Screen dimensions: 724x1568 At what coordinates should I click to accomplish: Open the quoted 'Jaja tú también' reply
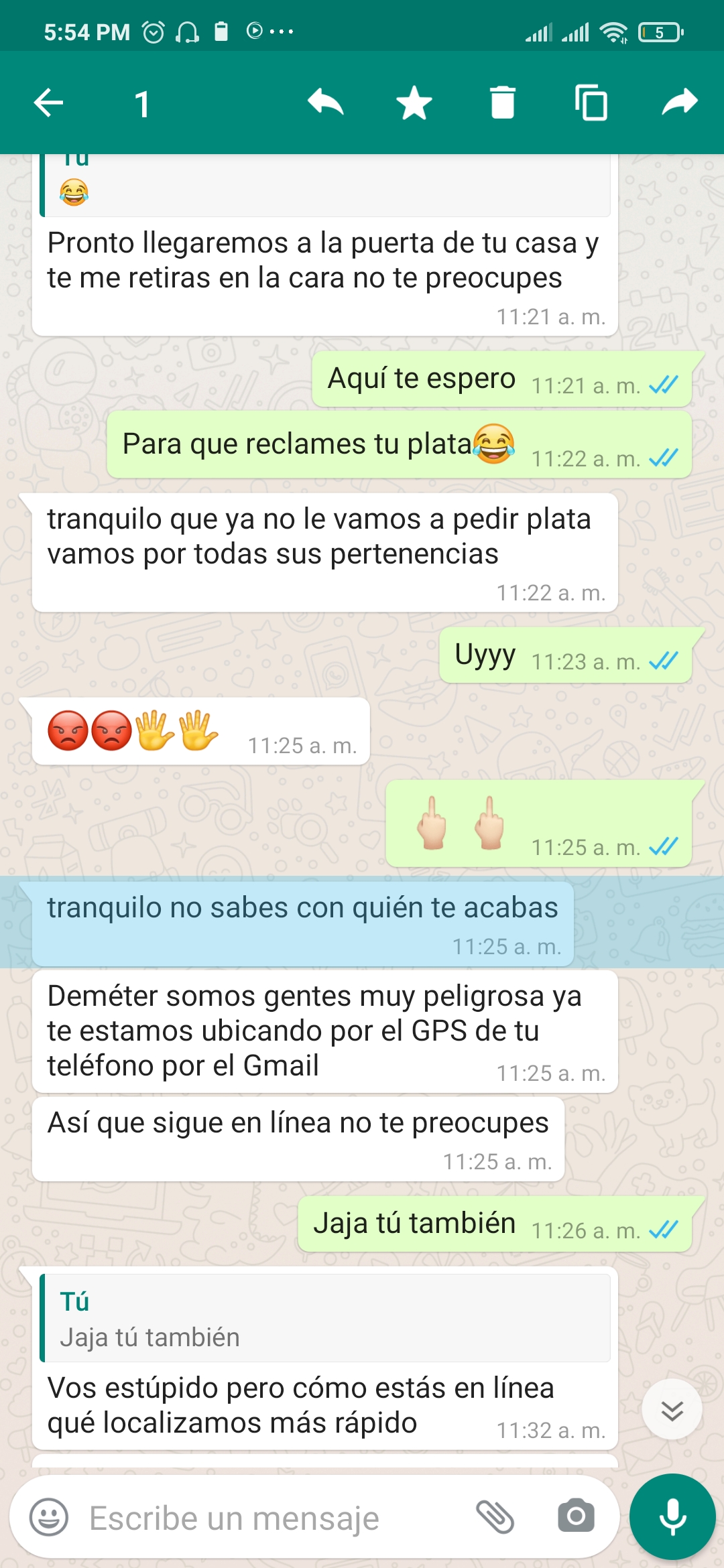pos(325,1319)
